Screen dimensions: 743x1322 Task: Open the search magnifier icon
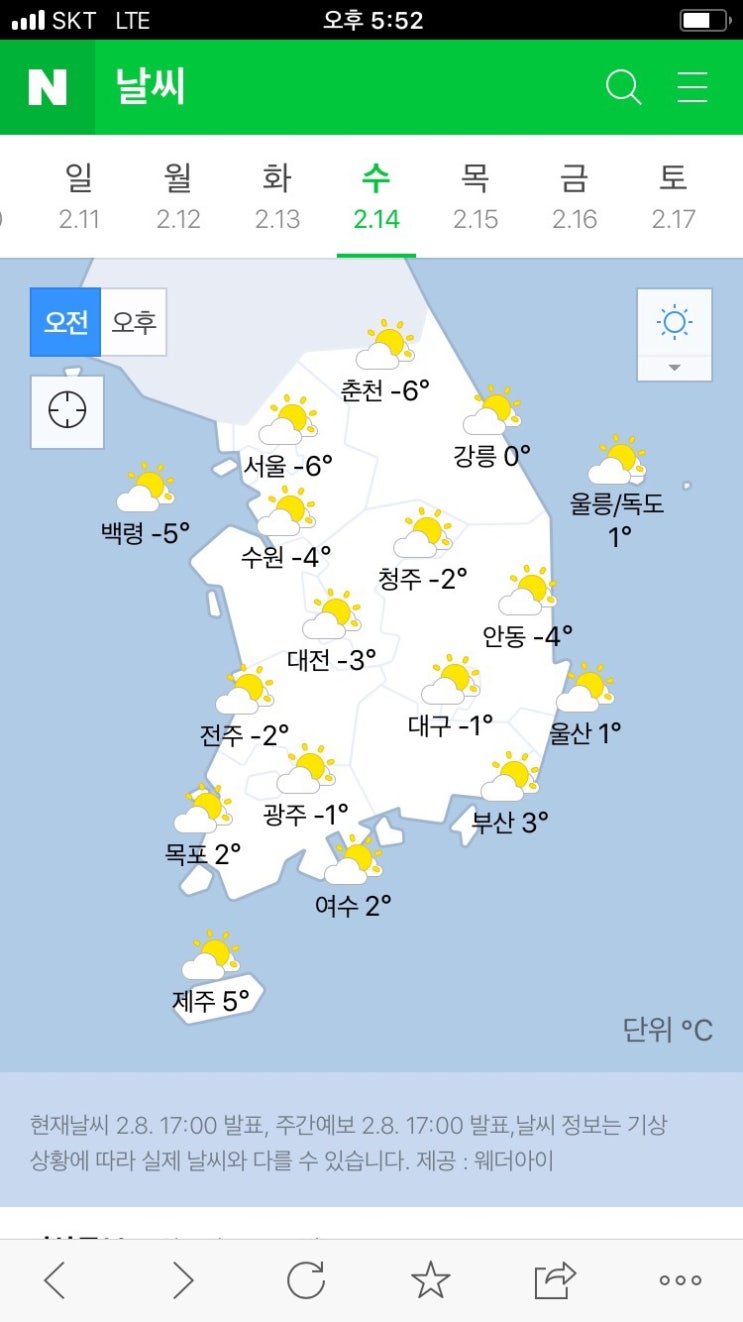(x=623, y=88)
